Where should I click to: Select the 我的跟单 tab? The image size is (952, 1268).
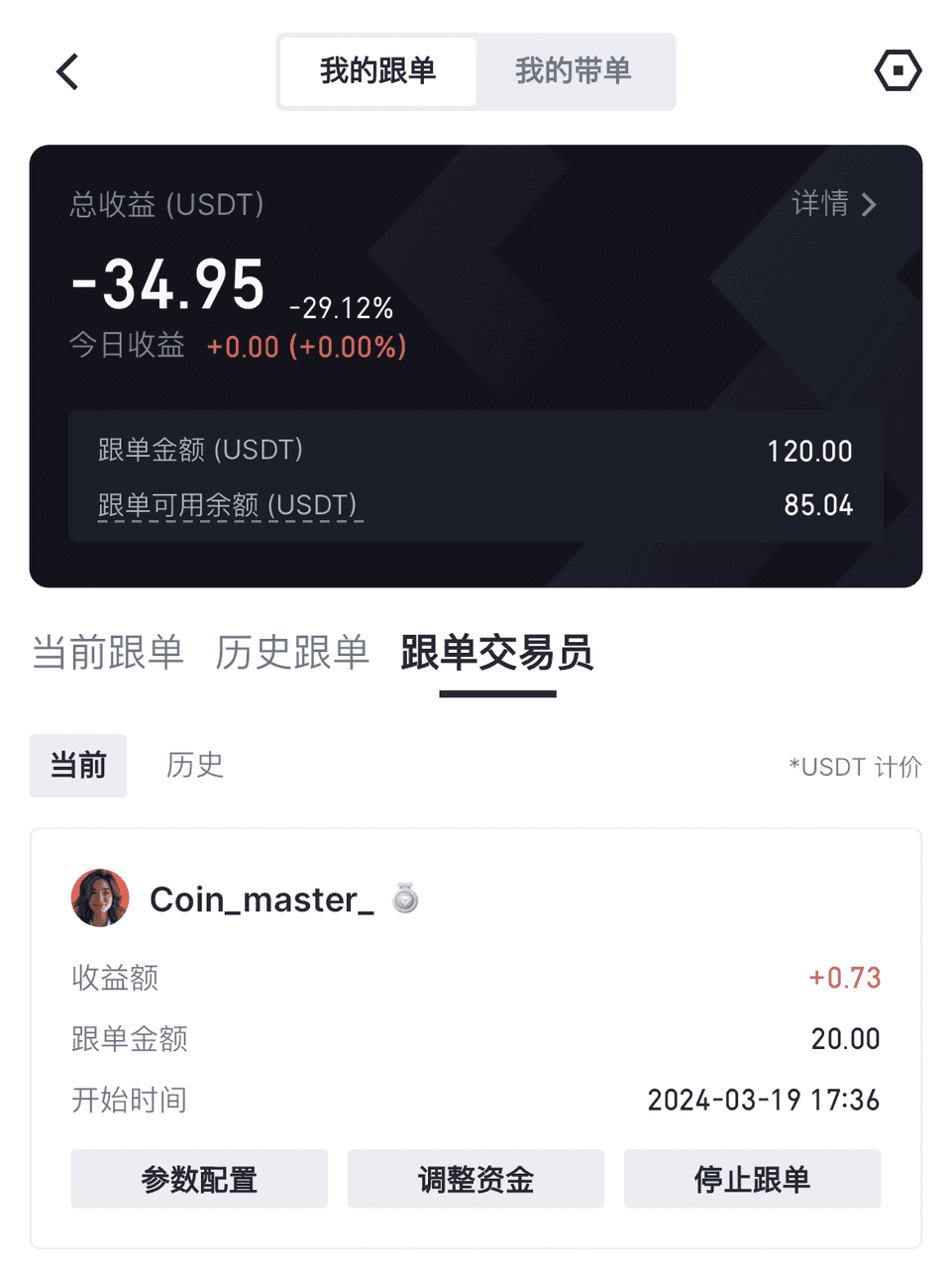[x=377, y=71]
